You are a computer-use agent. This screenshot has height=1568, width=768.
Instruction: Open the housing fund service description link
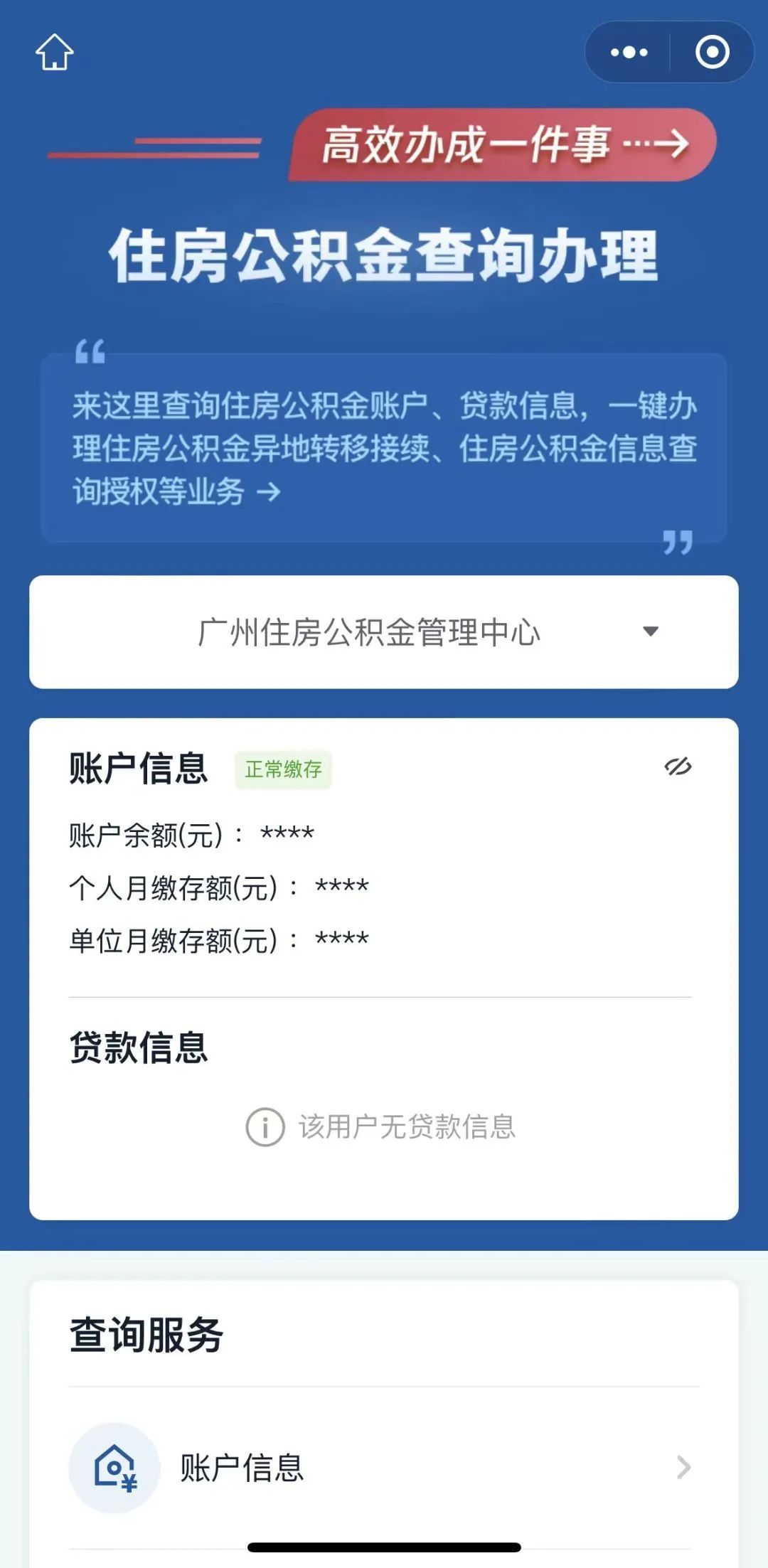384,448
